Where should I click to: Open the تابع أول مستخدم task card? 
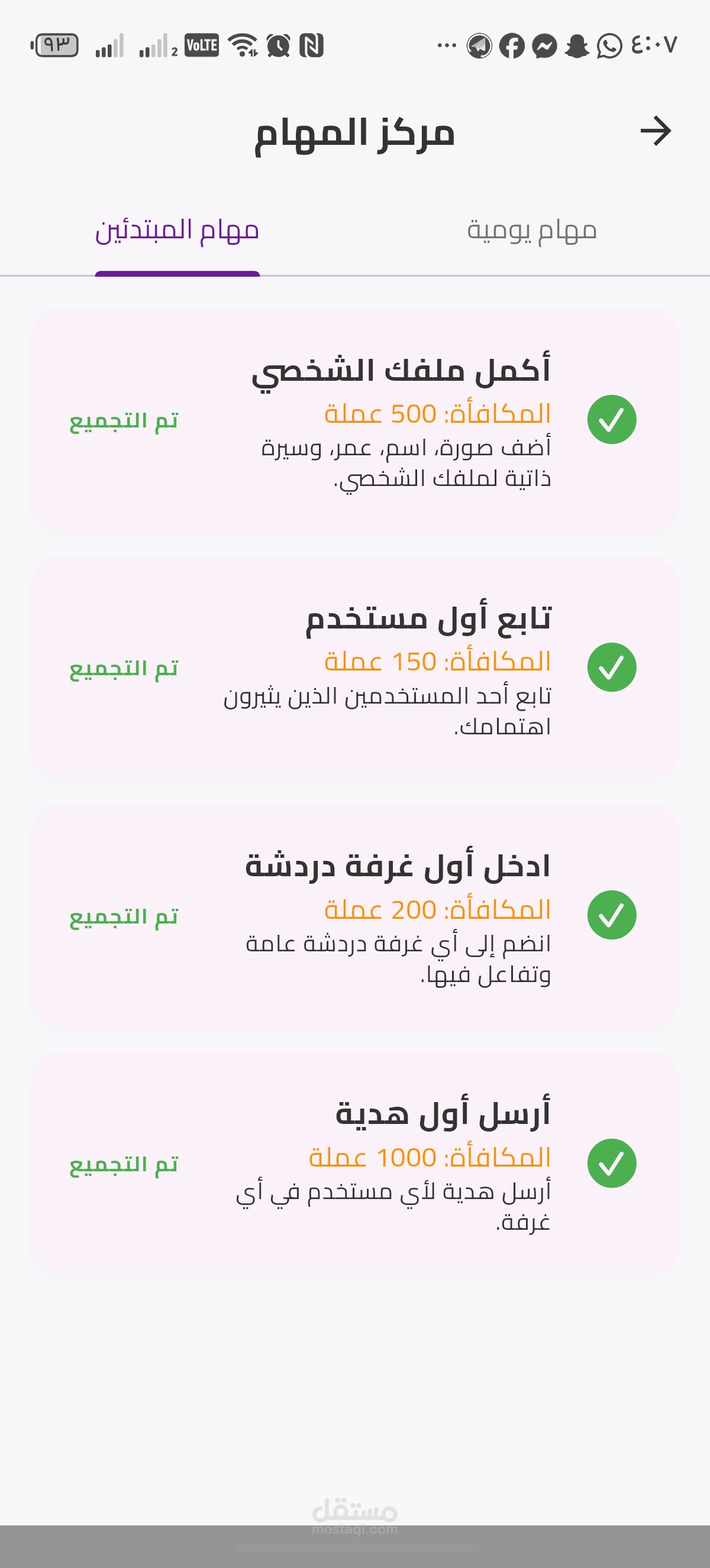355,668
